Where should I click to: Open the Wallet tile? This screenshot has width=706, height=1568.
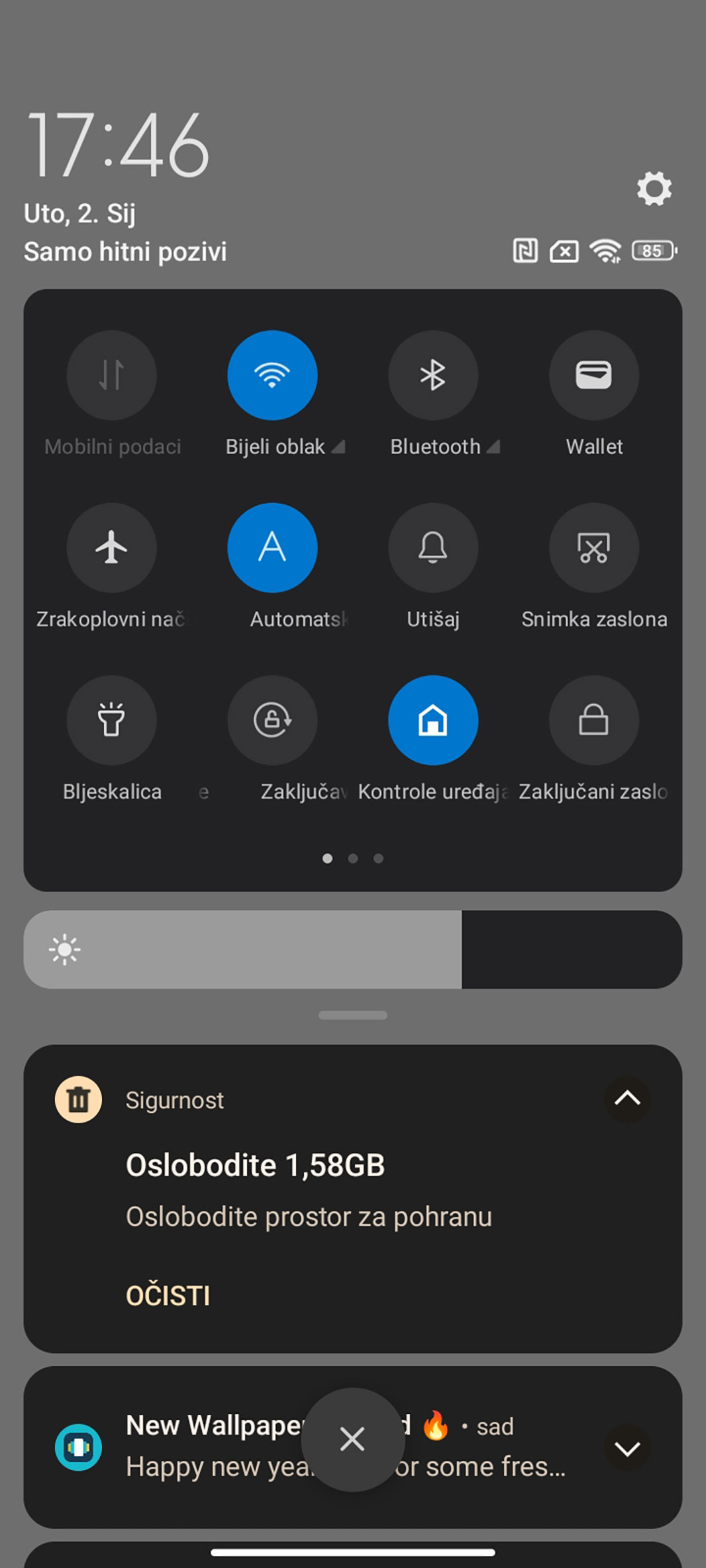pyautogui.click(x=593, y=375)
